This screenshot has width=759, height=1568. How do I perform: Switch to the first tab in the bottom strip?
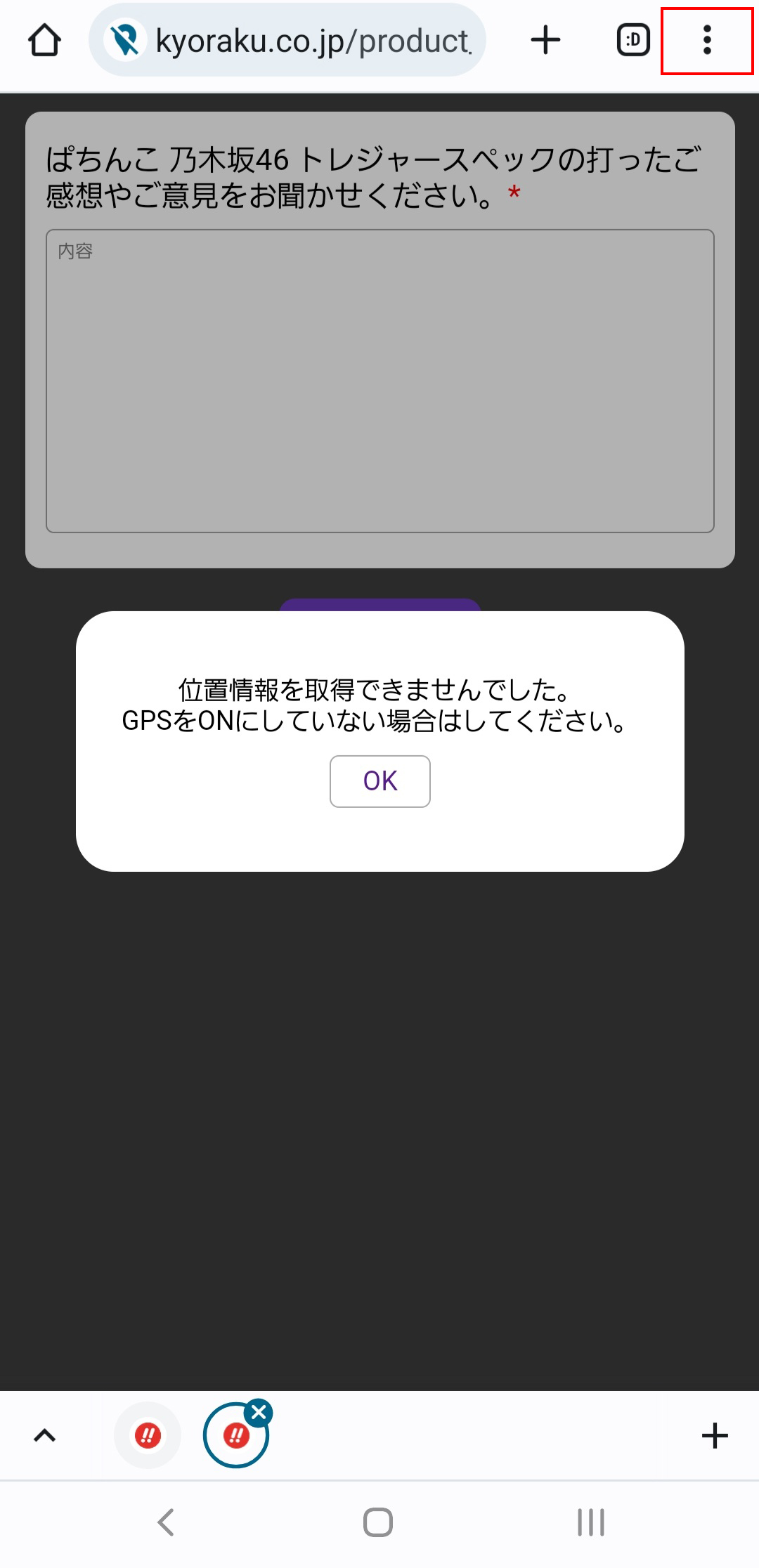coord(148,1435)
